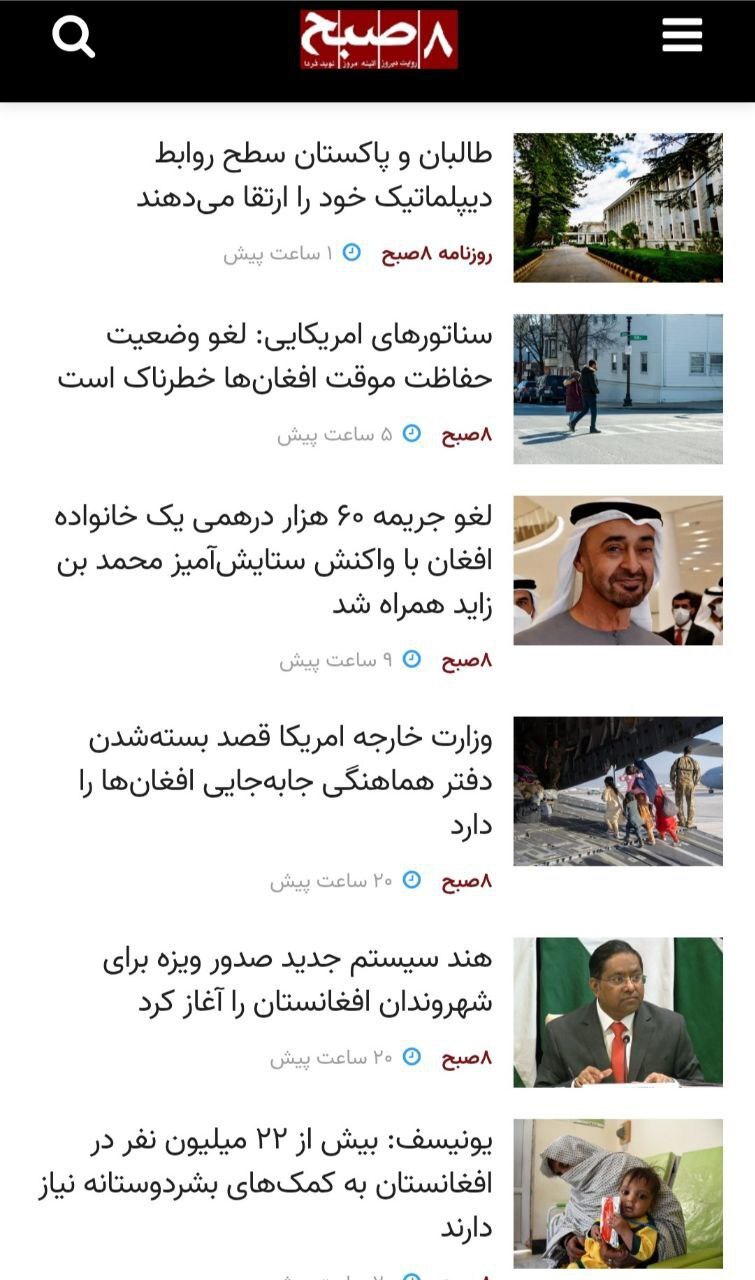
Task: Open the mother and child photo article
Action: tap(618, 1193)
